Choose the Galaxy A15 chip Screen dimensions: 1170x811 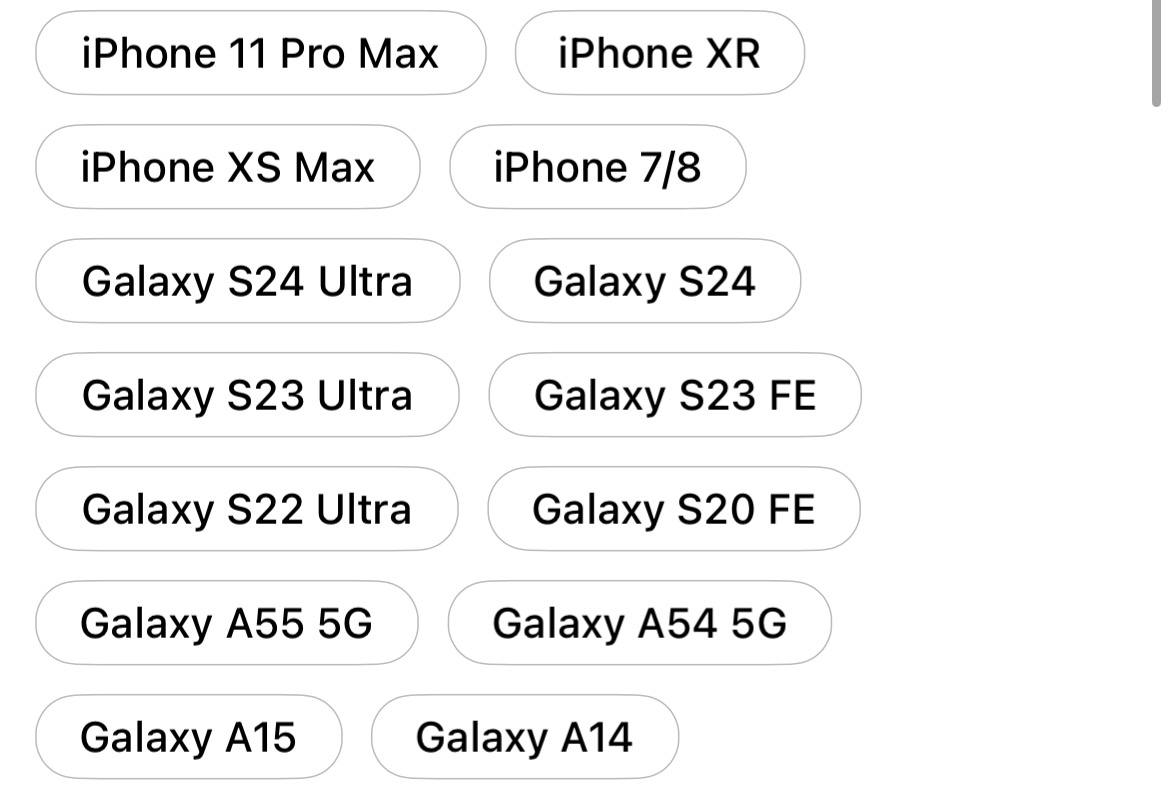pyautogui.click(x=188, y=737)
